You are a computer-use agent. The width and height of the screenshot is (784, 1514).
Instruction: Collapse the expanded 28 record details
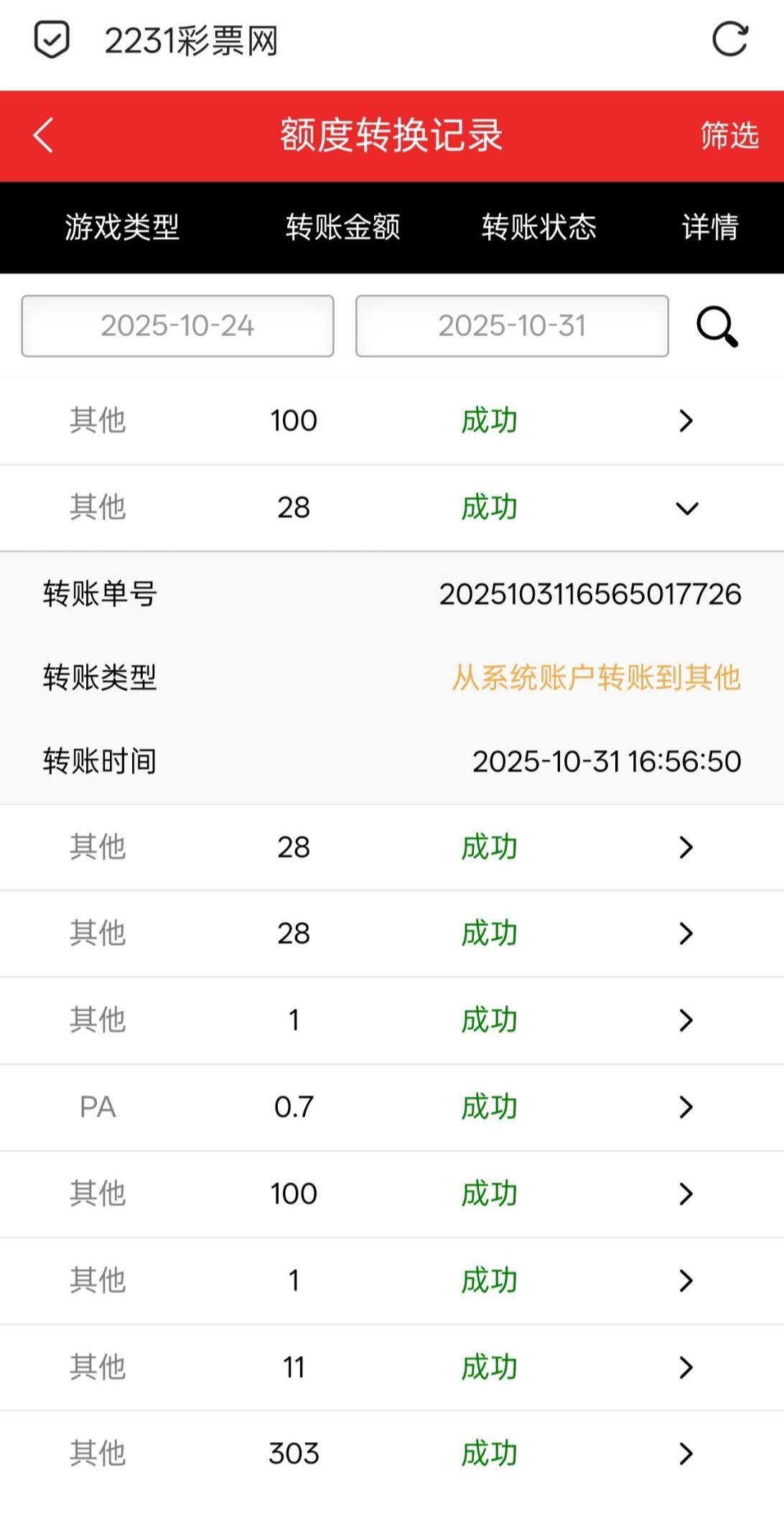coord(686,508)
